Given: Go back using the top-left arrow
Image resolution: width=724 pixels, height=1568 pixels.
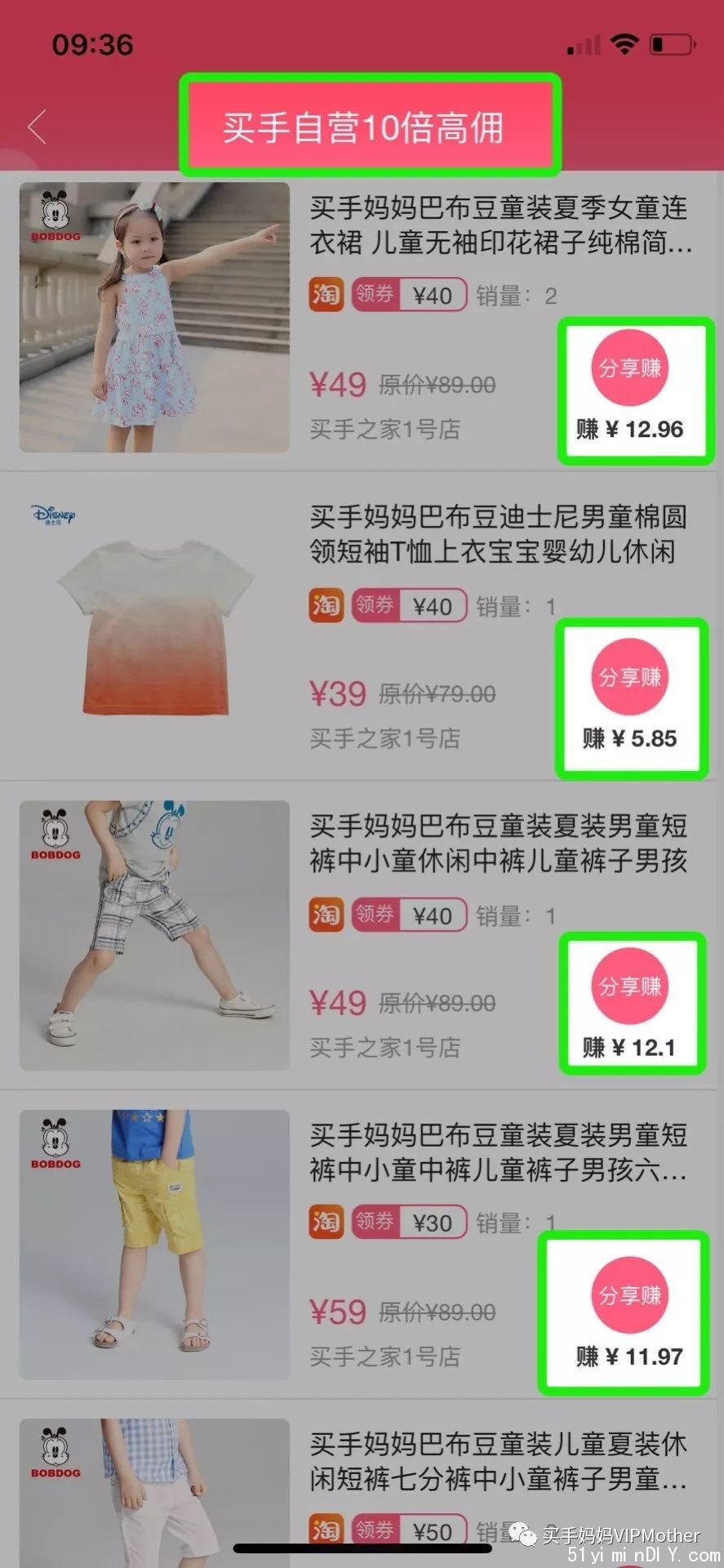Looking at the screenshot, I should [37, 127].
